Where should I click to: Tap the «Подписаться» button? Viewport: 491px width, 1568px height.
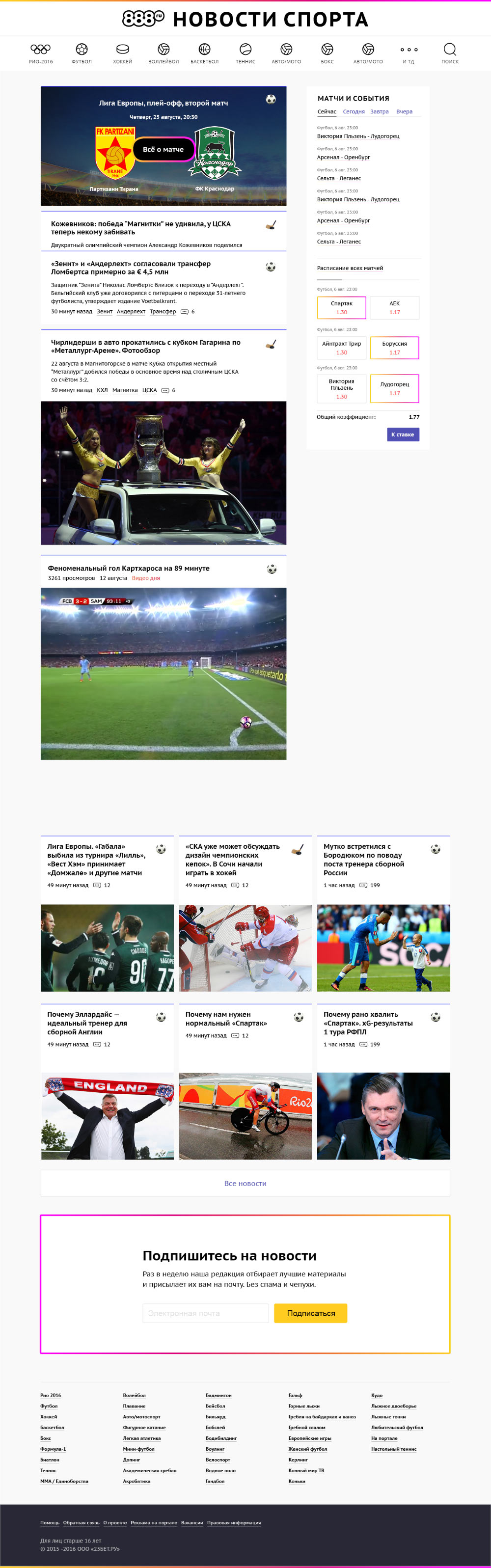tap(310, 1313)
